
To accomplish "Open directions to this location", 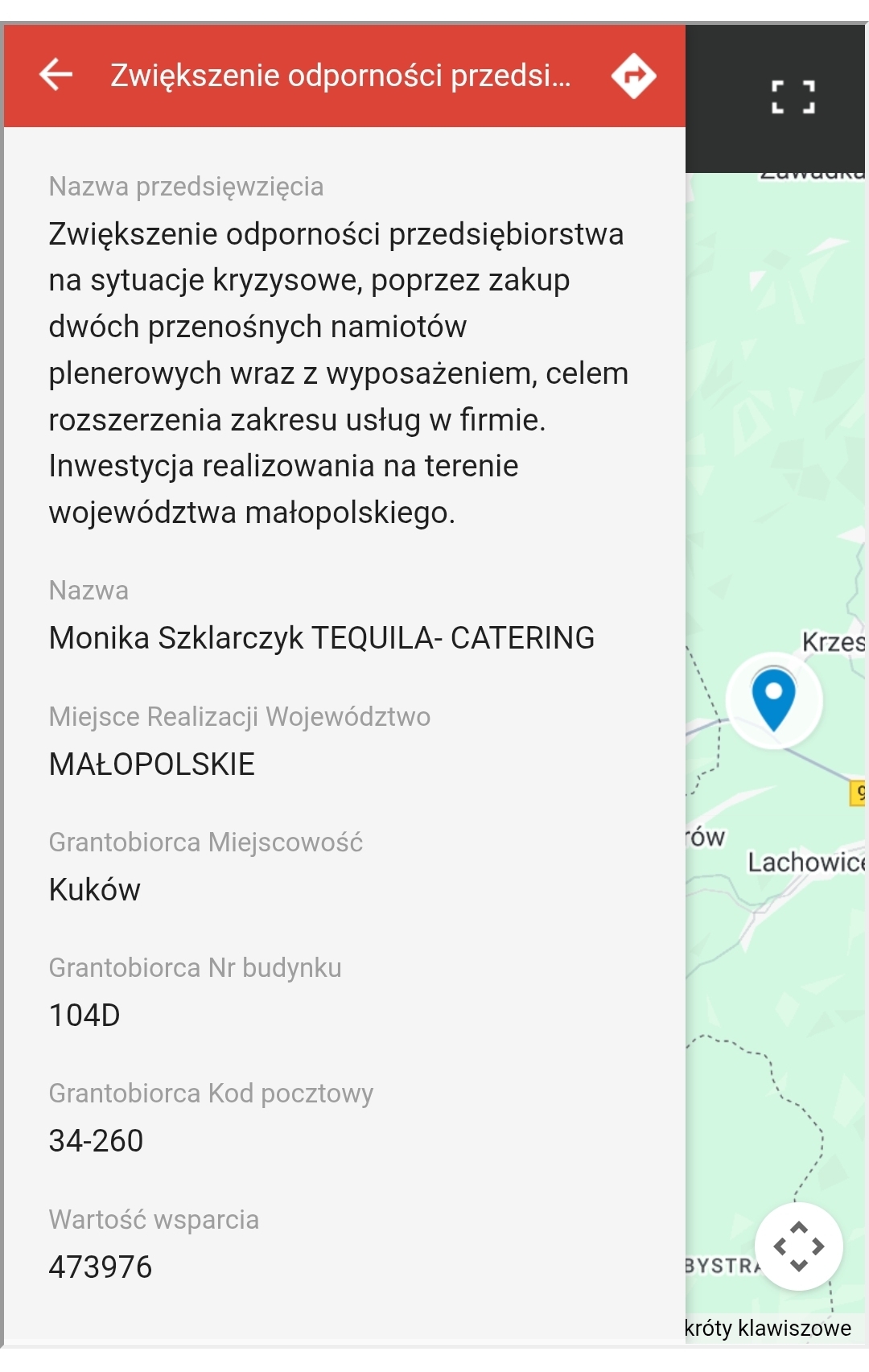I will tap(634, 76).
